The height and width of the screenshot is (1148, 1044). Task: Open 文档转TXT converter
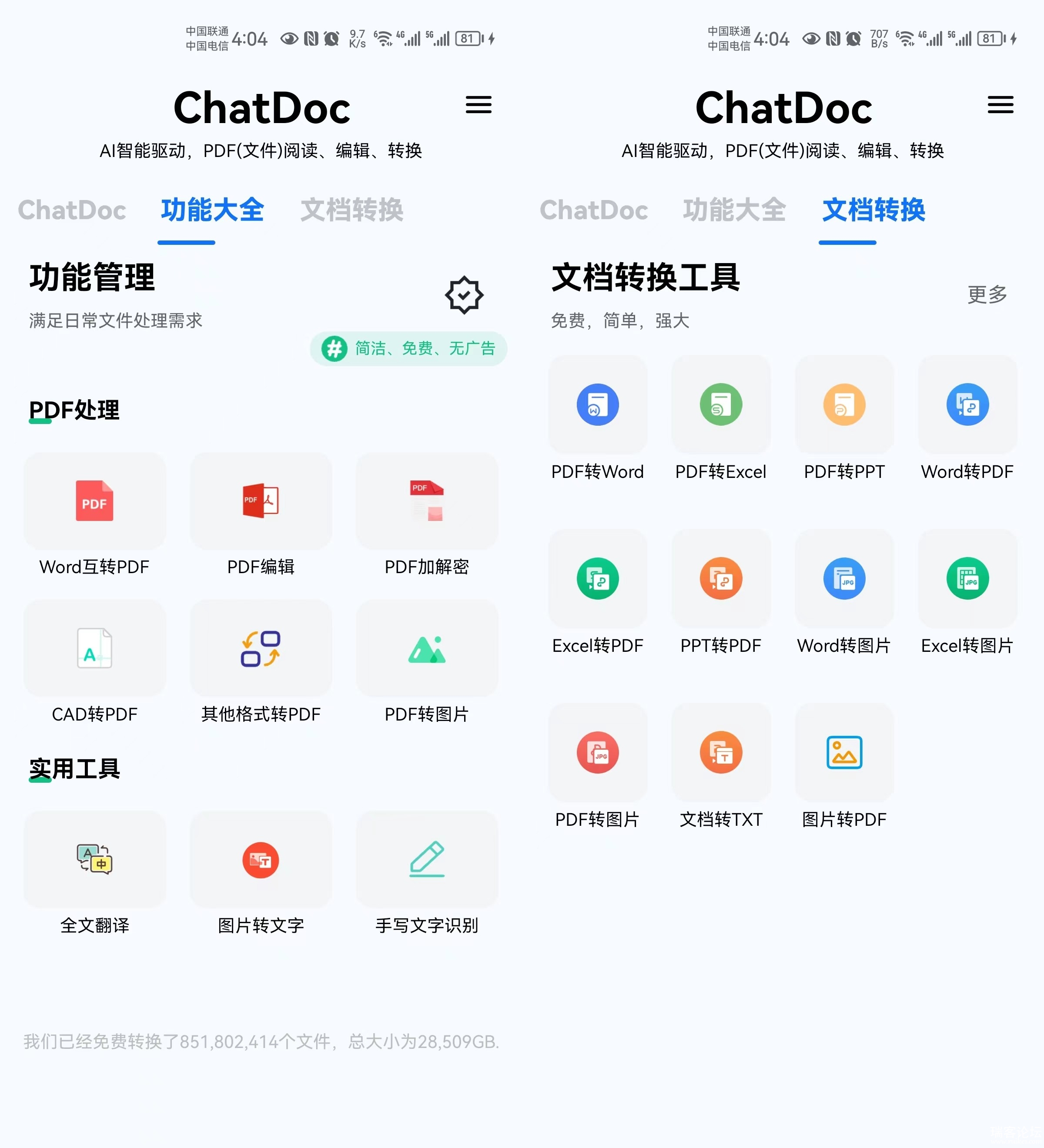720,753
